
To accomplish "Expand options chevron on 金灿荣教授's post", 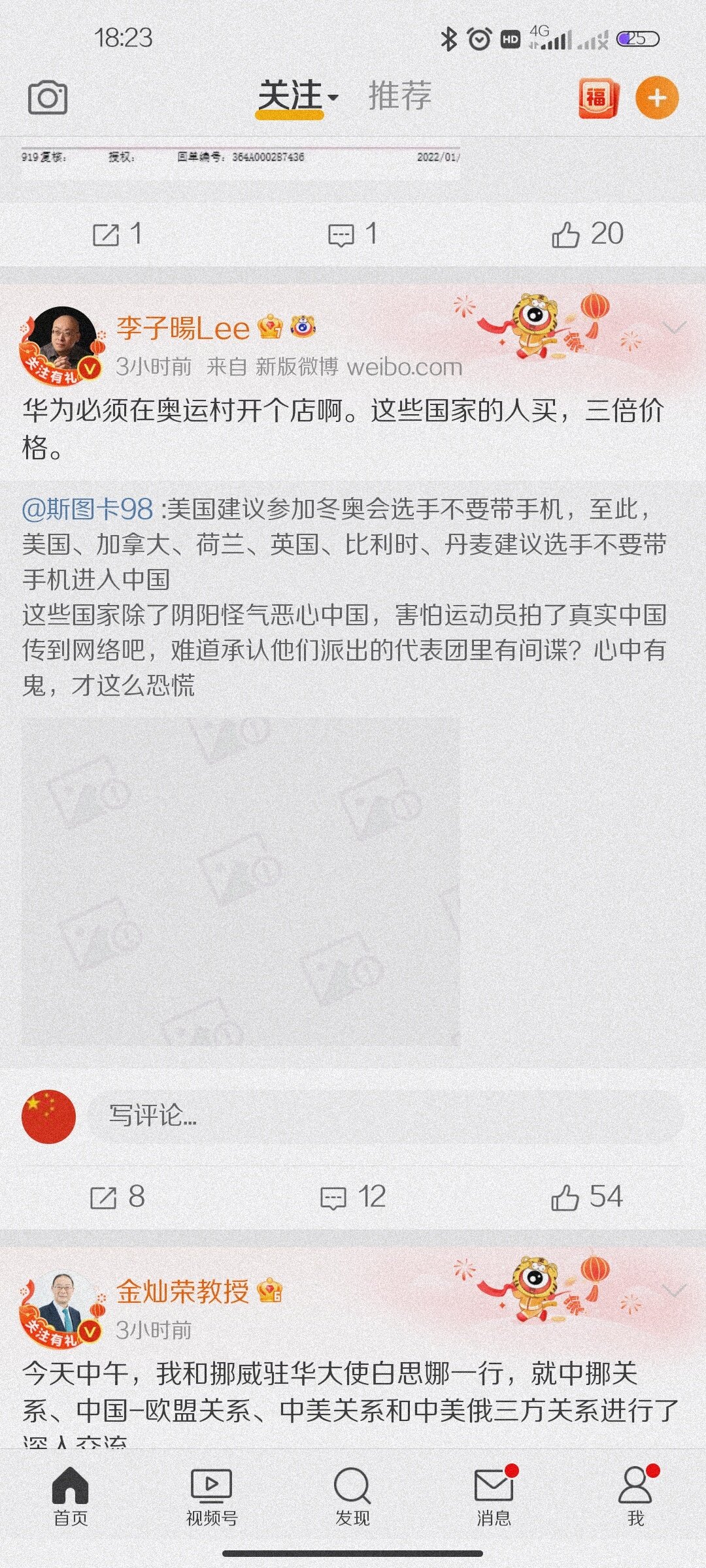I will click(x=675, y=1290).
